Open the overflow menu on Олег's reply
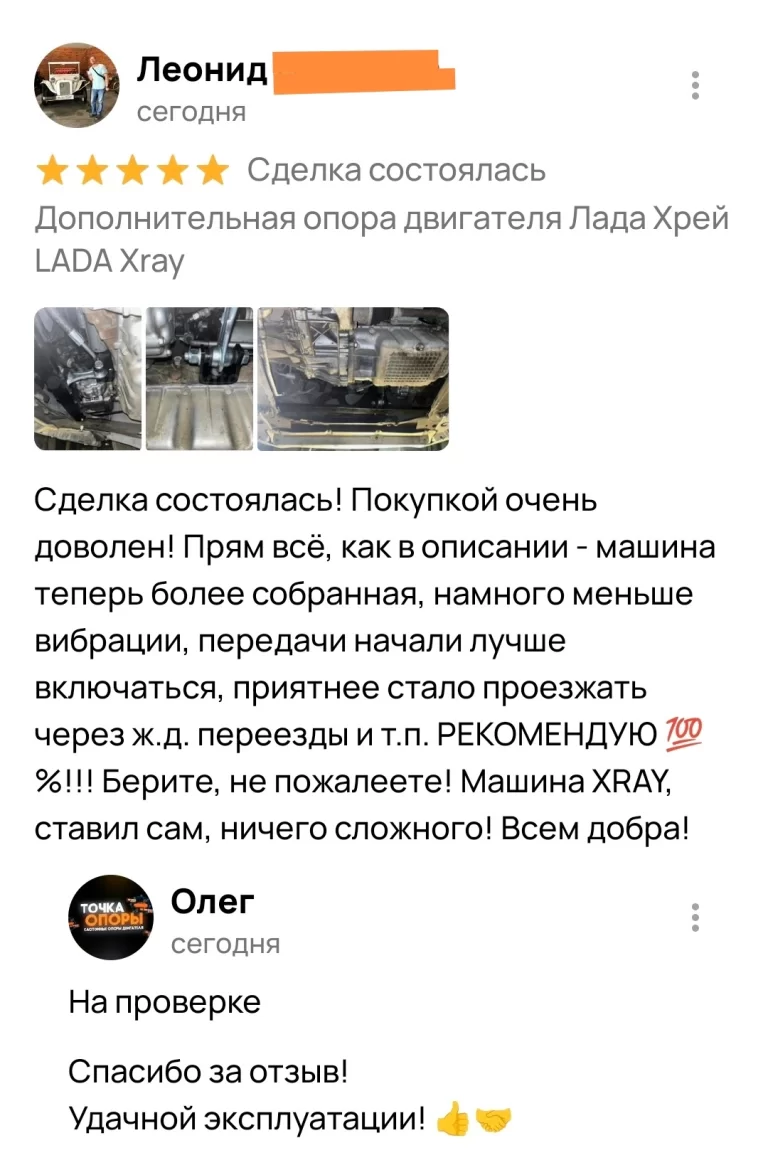Image resolution: width=768 pixels, height=1165 pixels. 696,918
